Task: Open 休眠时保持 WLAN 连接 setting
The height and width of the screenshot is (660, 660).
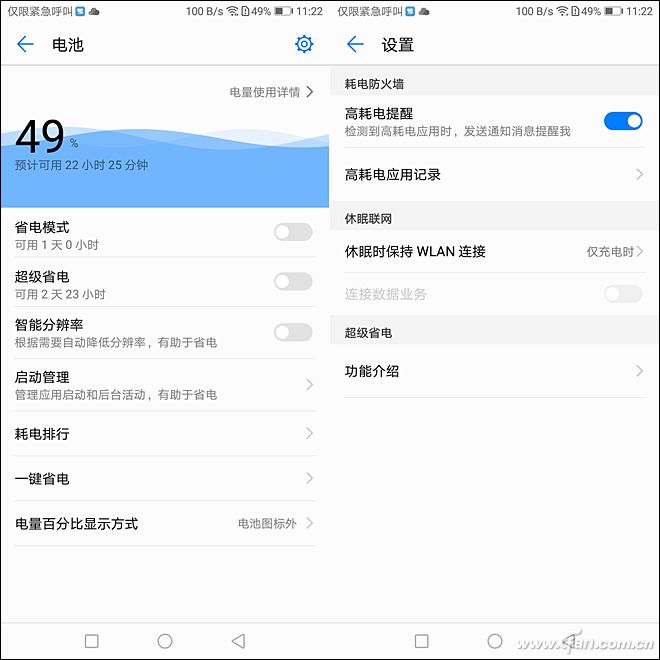Action: [x=494, y=252]
